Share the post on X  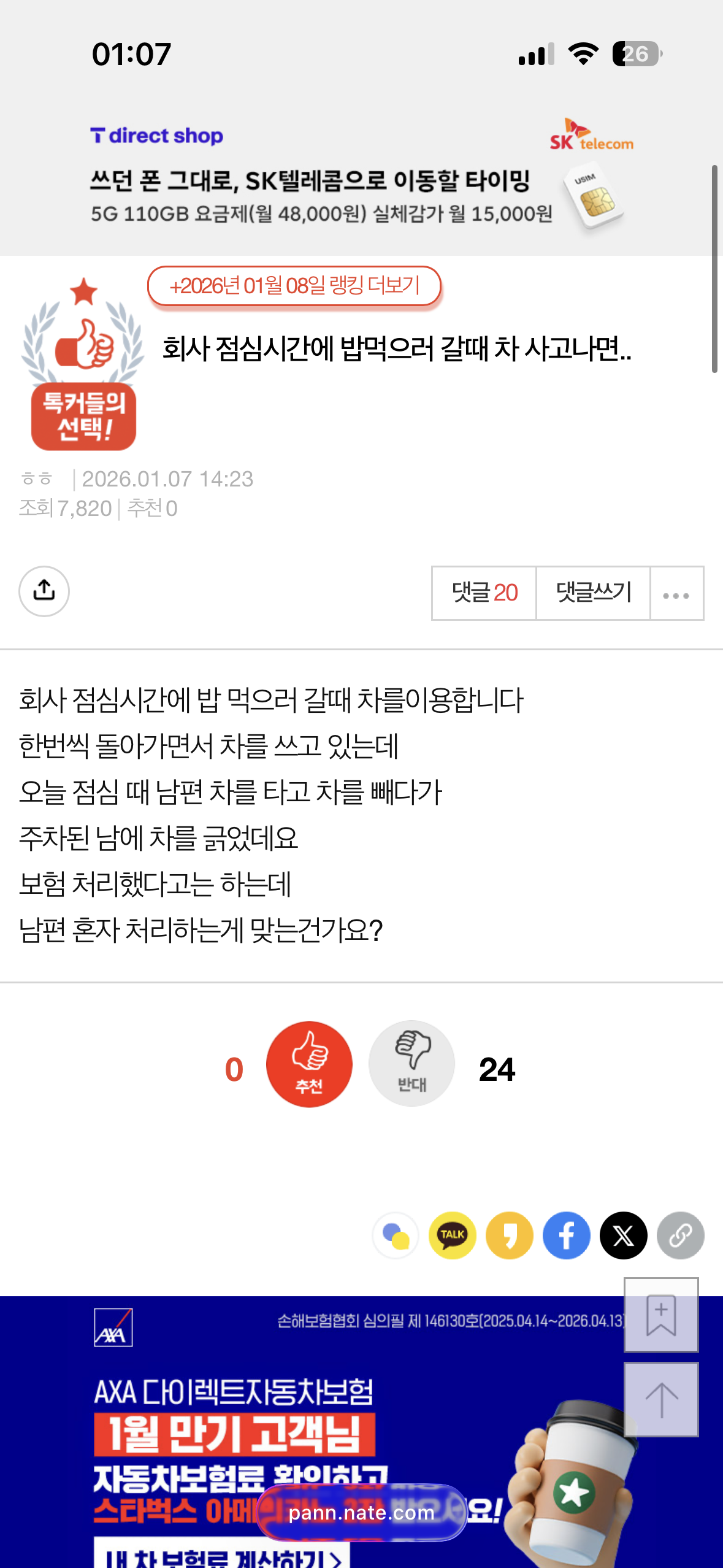pyautogui.click(x=624, y=1235)
